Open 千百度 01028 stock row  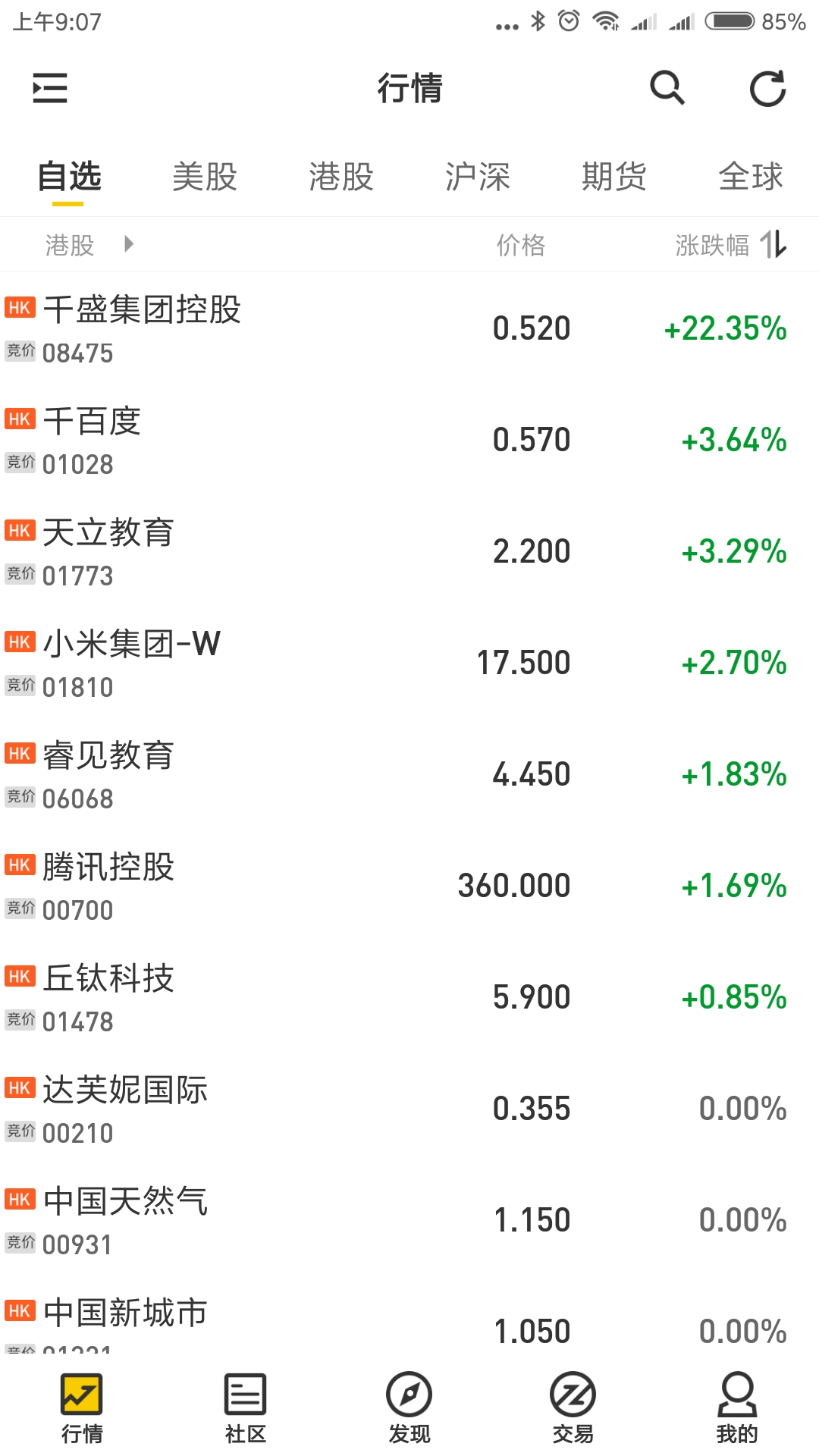[x=409, y=440]
